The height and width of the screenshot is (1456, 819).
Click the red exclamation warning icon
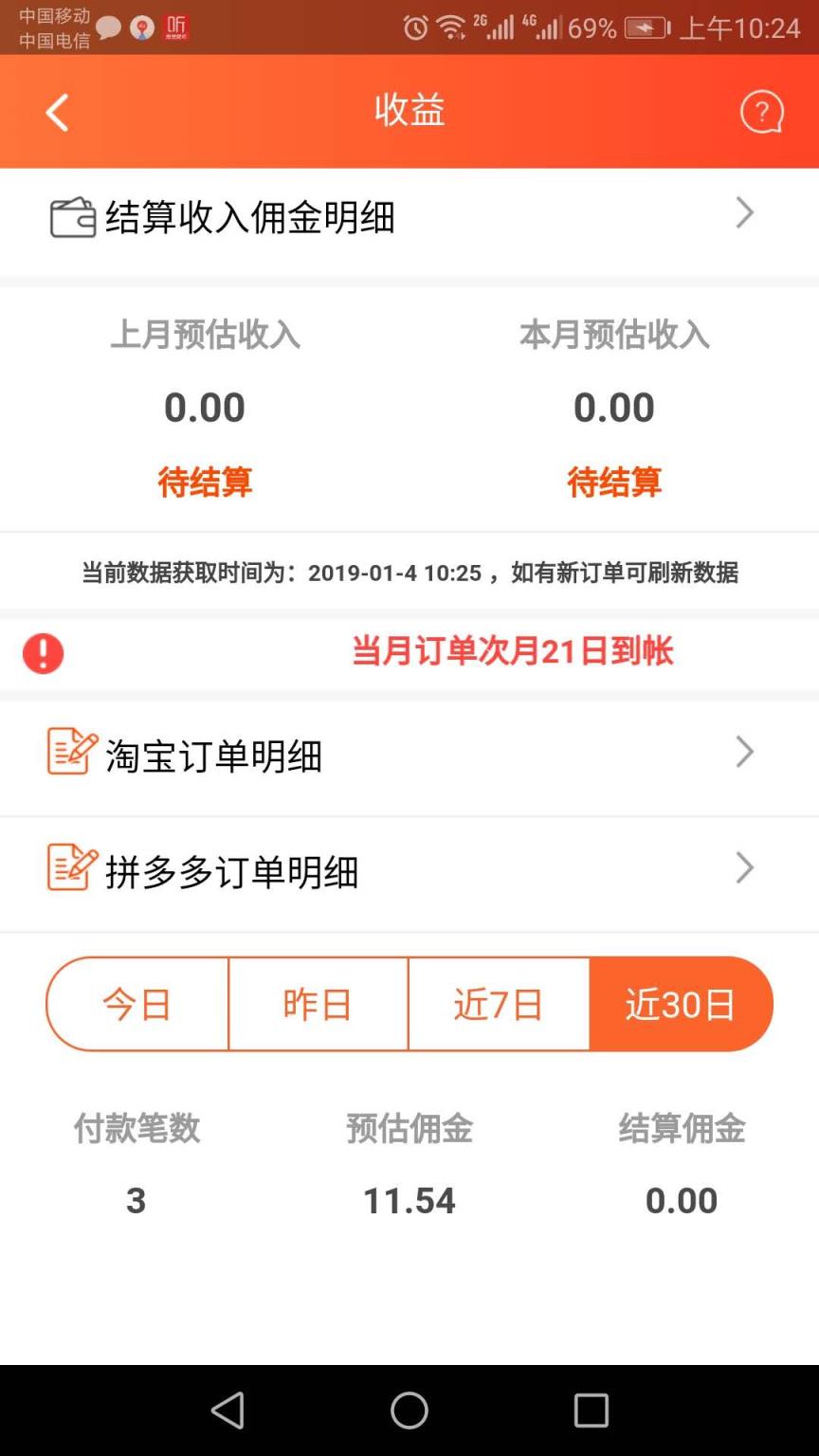pos(41,652)
